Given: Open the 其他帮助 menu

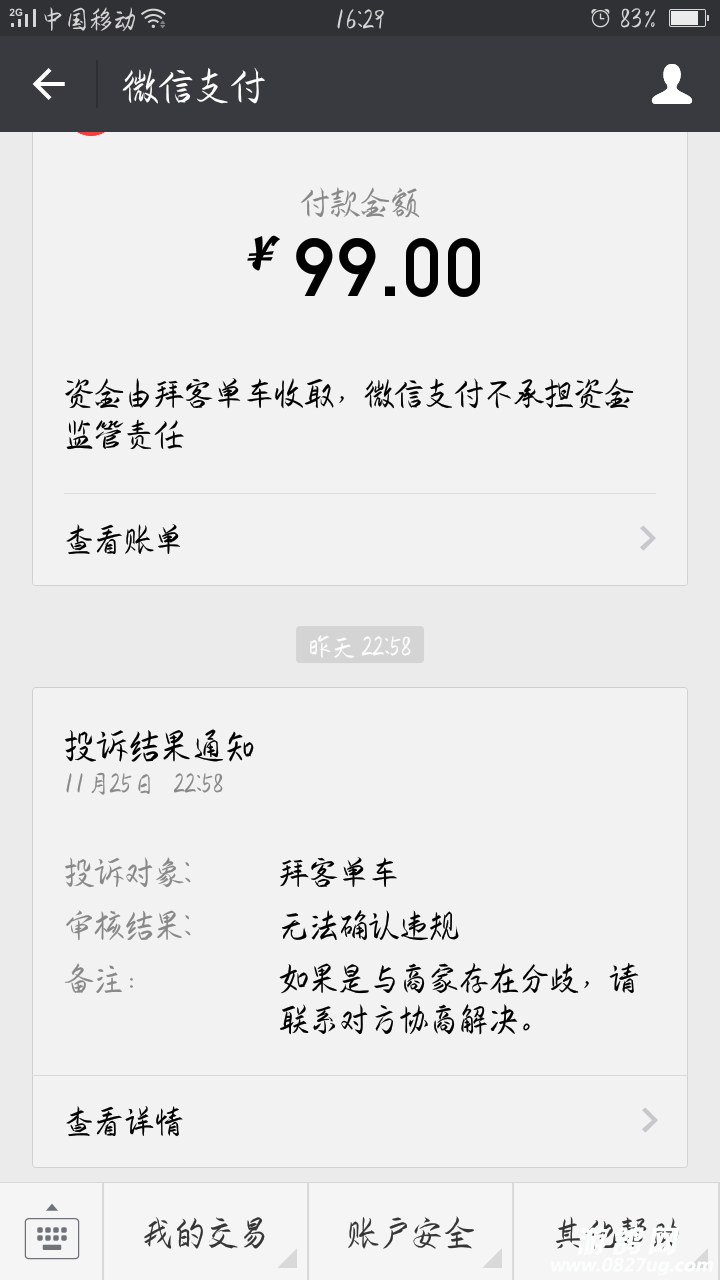Looking at the screenshot, I should 616,1233.
